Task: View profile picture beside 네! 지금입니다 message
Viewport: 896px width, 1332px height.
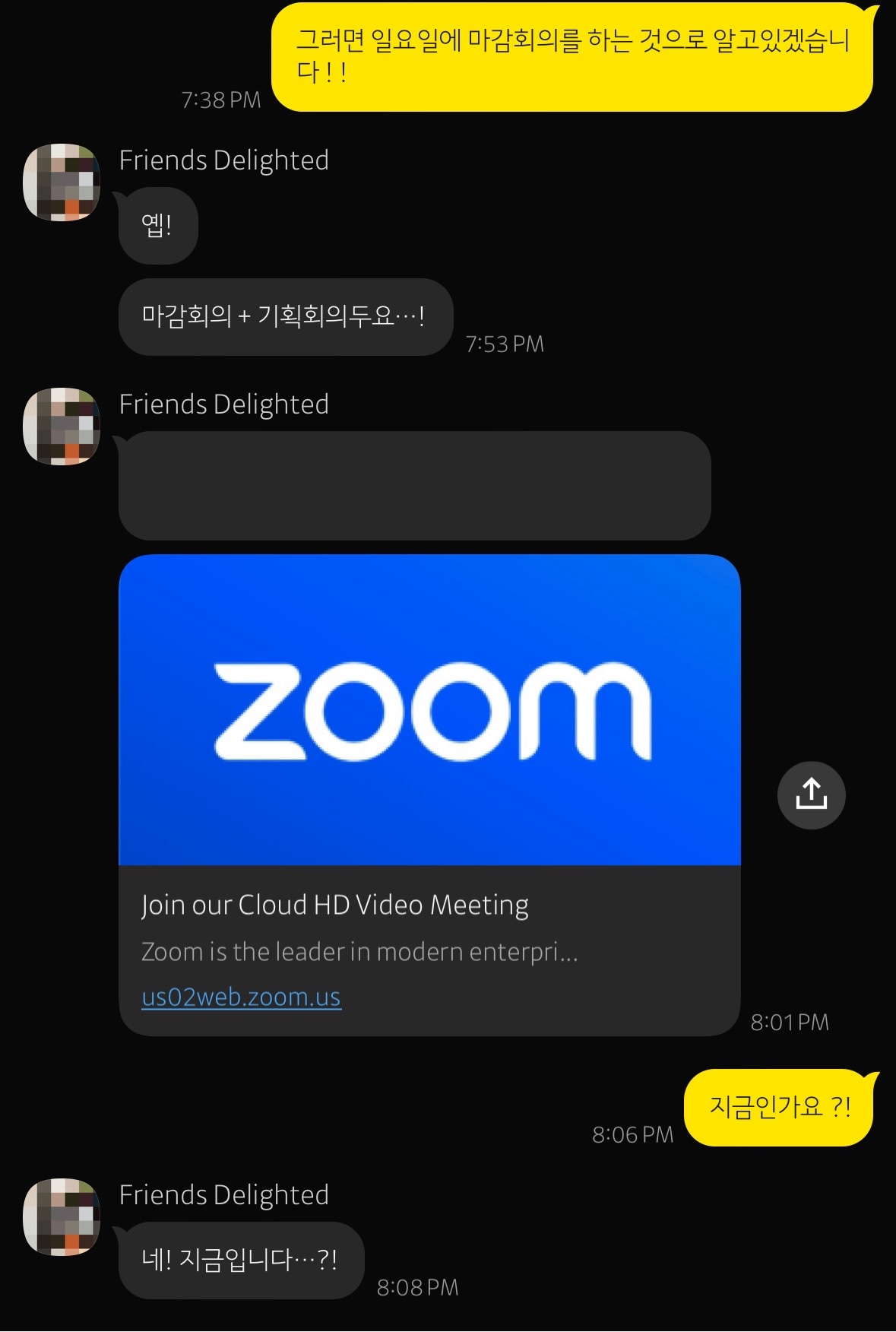Action: point(62,1216)
